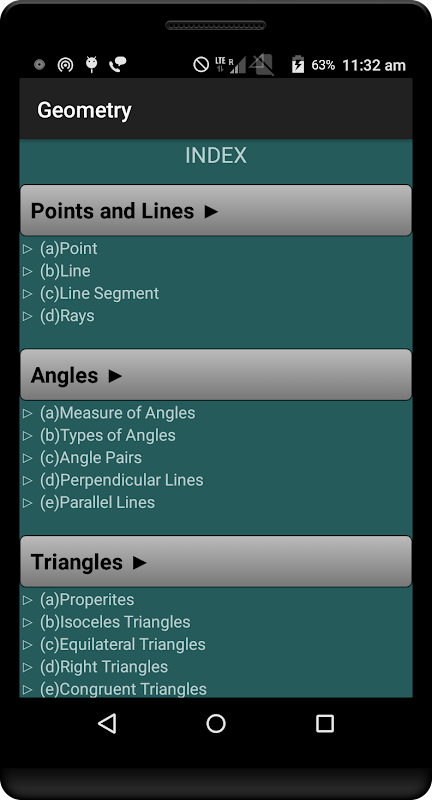Open the (a)Point topic
This screenshot has width=432, height=800.
(x=68, y=248)
